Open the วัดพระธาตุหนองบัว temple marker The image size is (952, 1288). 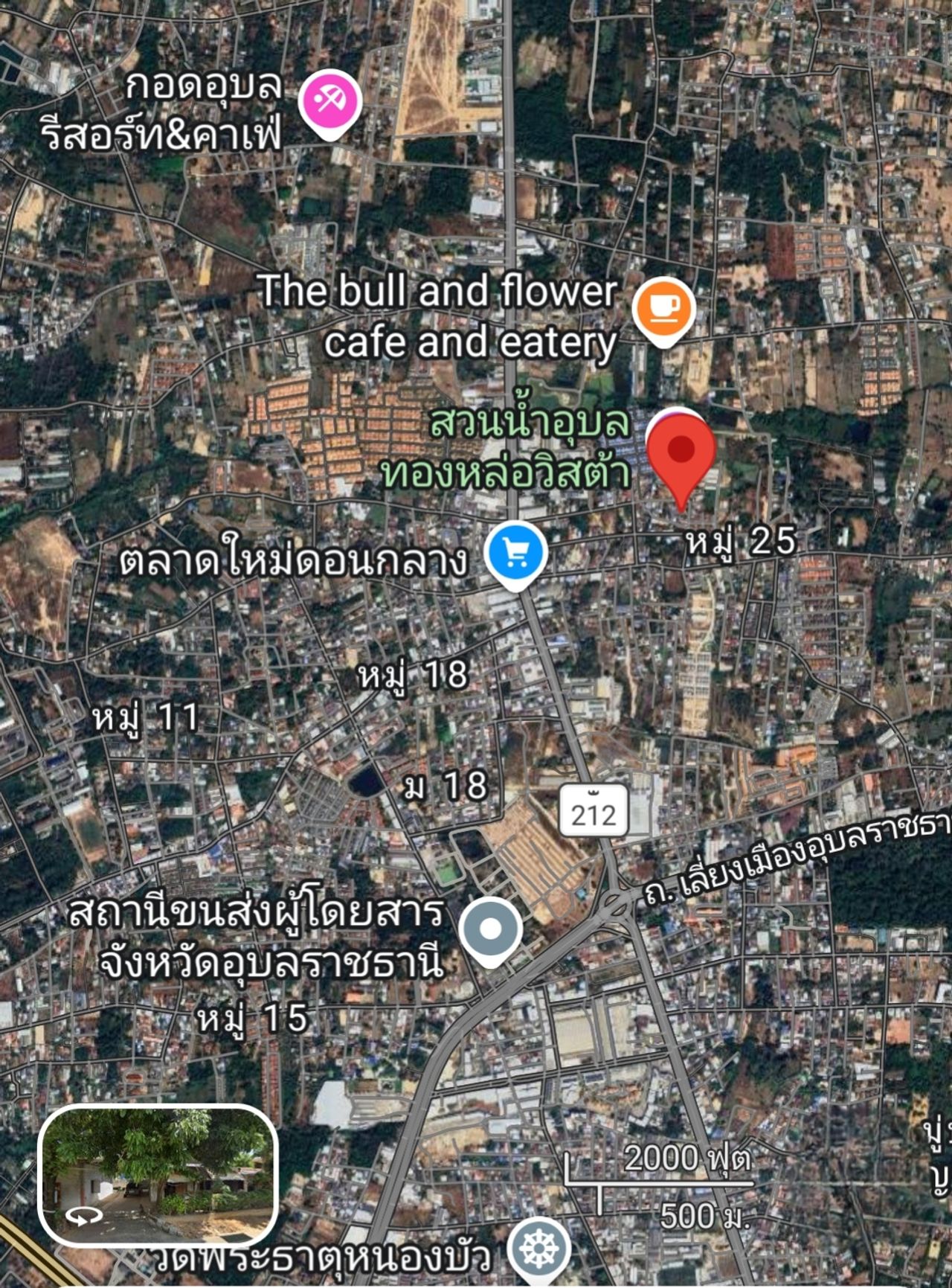(x=539, y=1249)
